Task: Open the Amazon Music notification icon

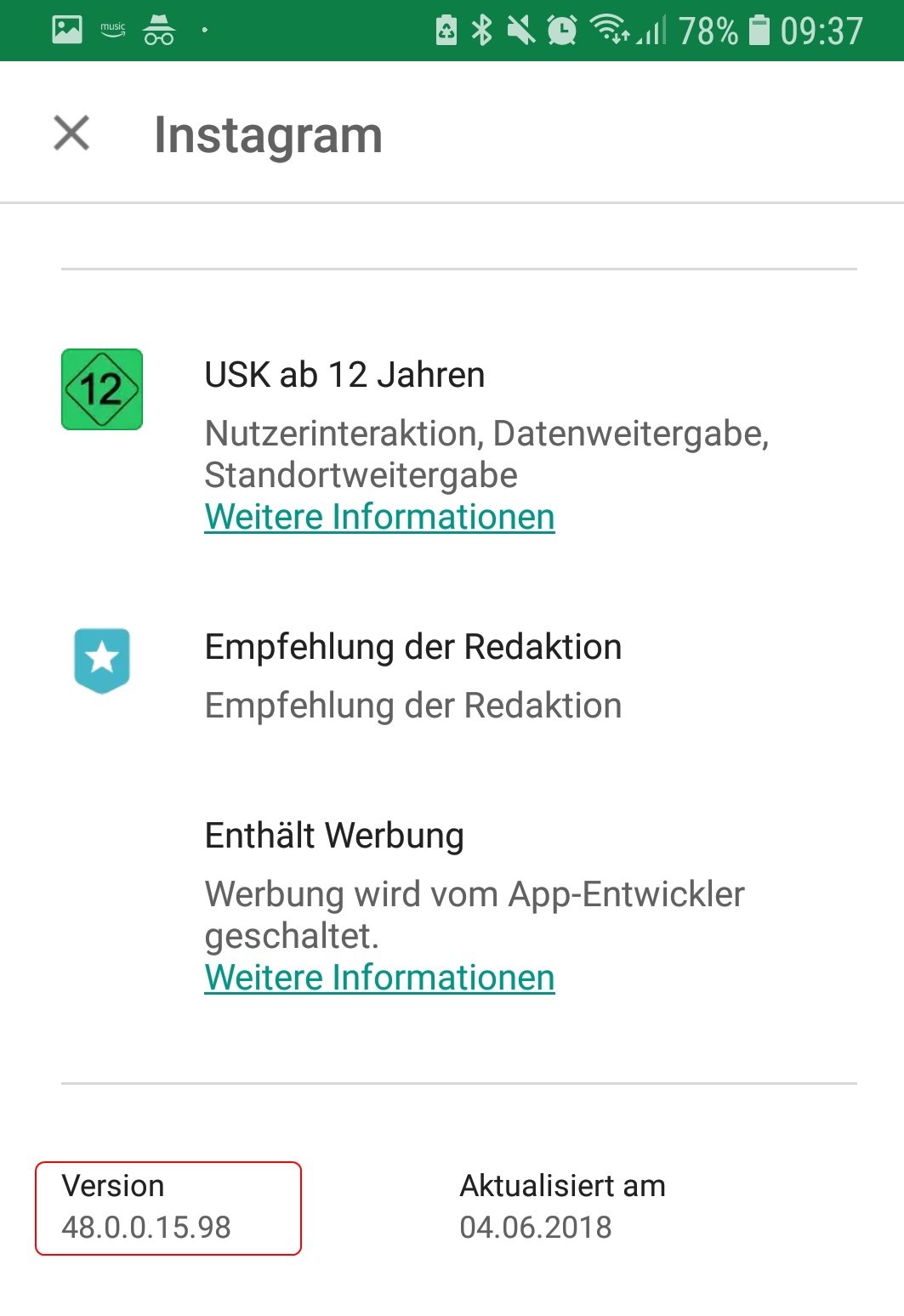Action: pyautogui.click(x=115, y=30)
